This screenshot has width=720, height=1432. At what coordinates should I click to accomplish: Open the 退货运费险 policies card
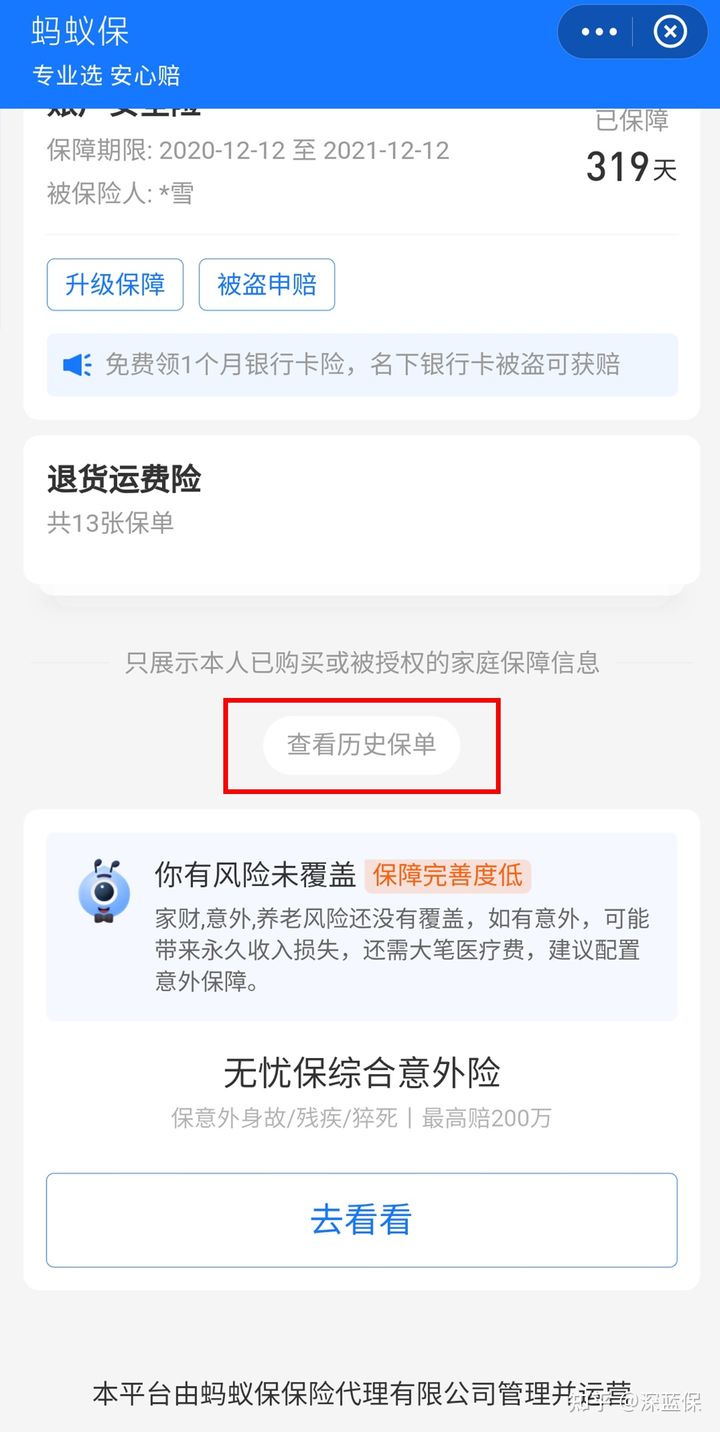click(x=361, y=509)
